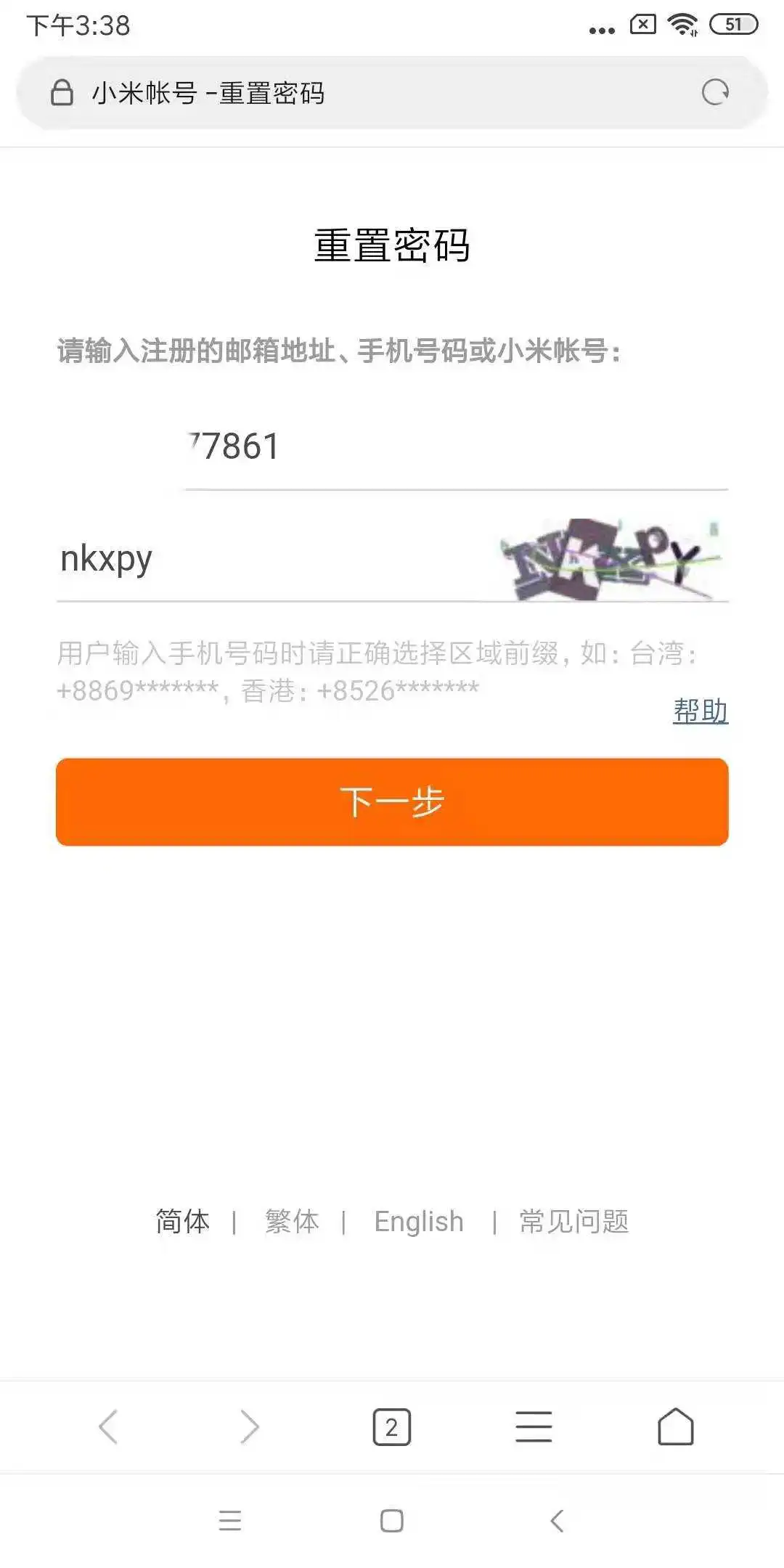Change the page language to English
This screenshot has height=1568, width=784.
(419, 1222)
